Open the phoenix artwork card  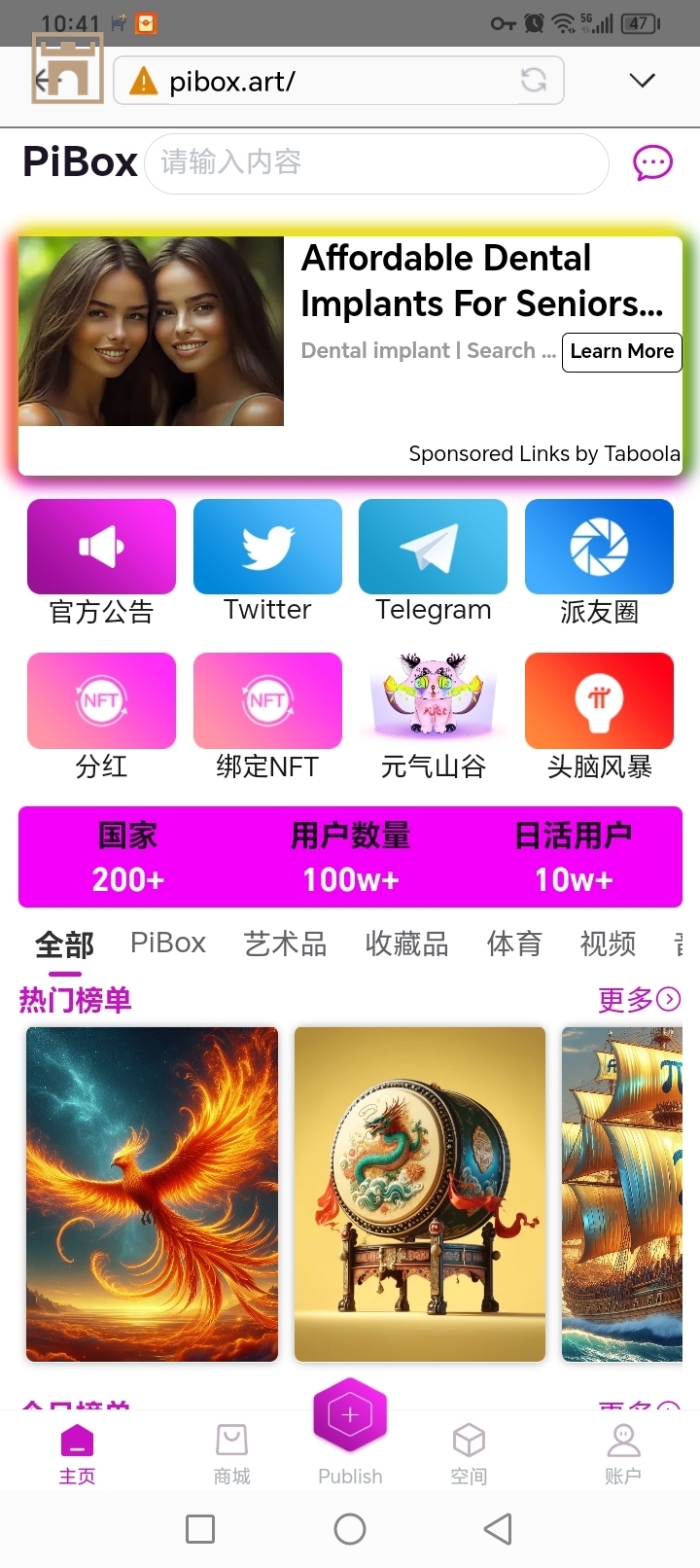152,1194
